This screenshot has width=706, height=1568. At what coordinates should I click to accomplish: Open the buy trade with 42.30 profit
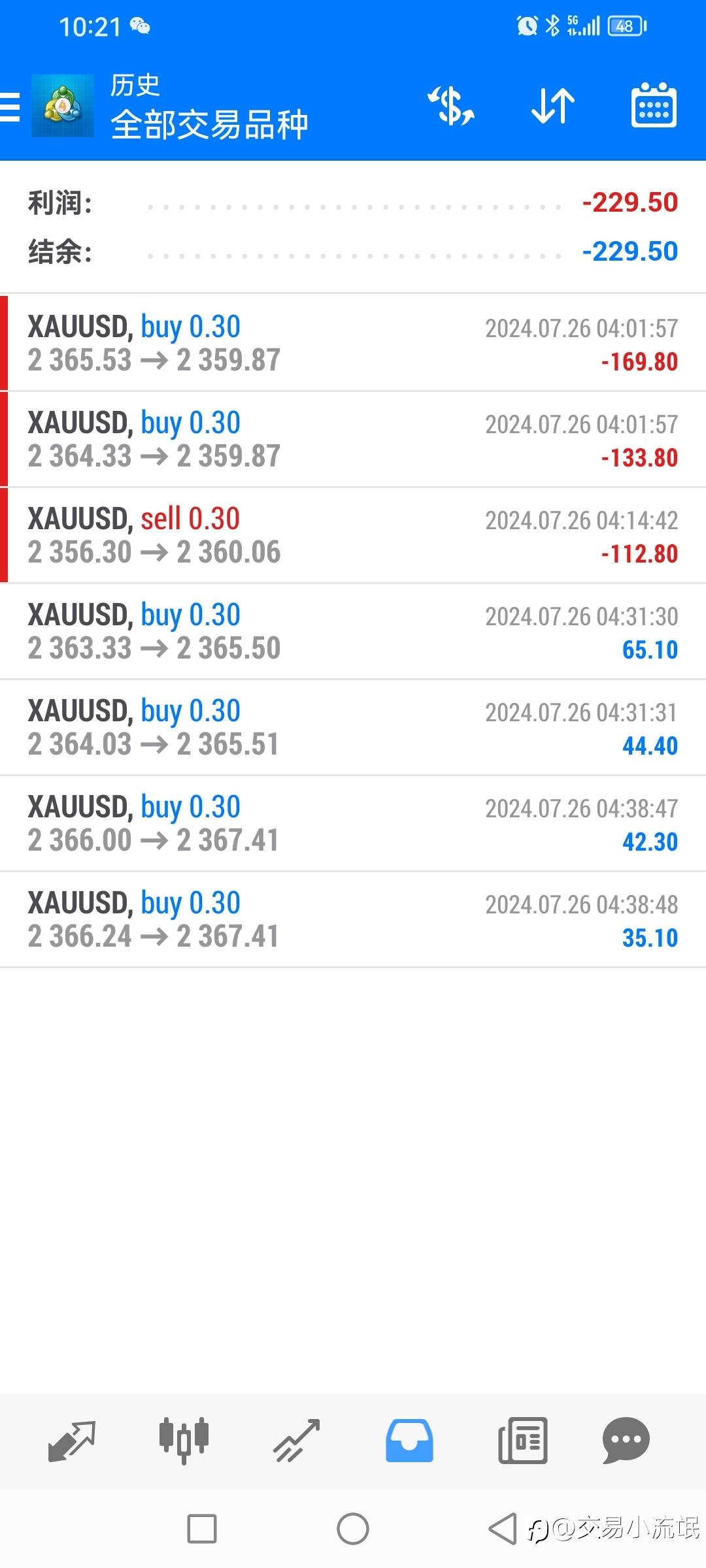pos(353,823)
